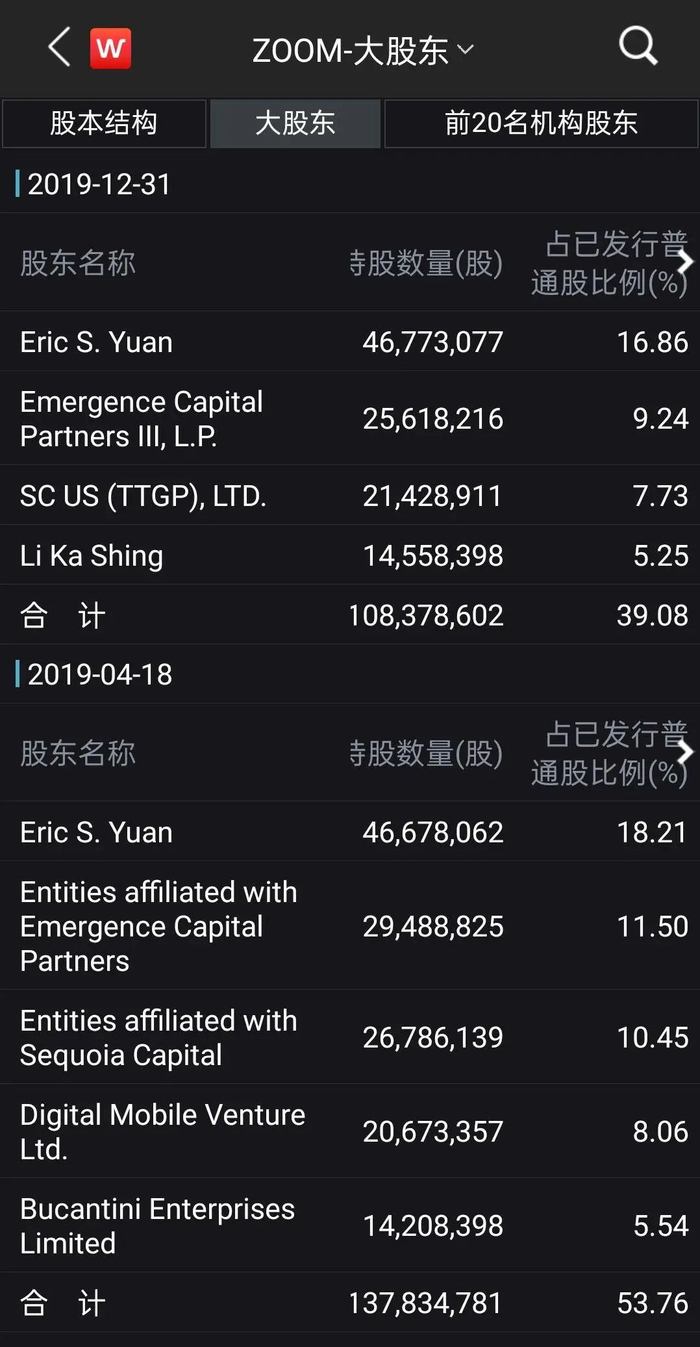Select the 大股东 tab
The height and width of the screenshot is (1347, 700).
click(x=295, y=123)
